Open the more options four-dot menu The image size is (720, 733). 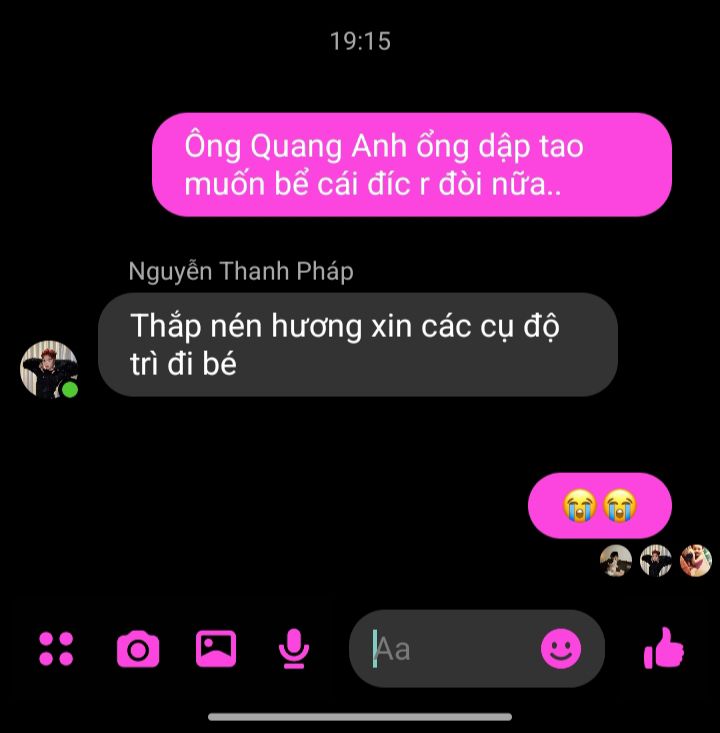(x=56, y=649)
